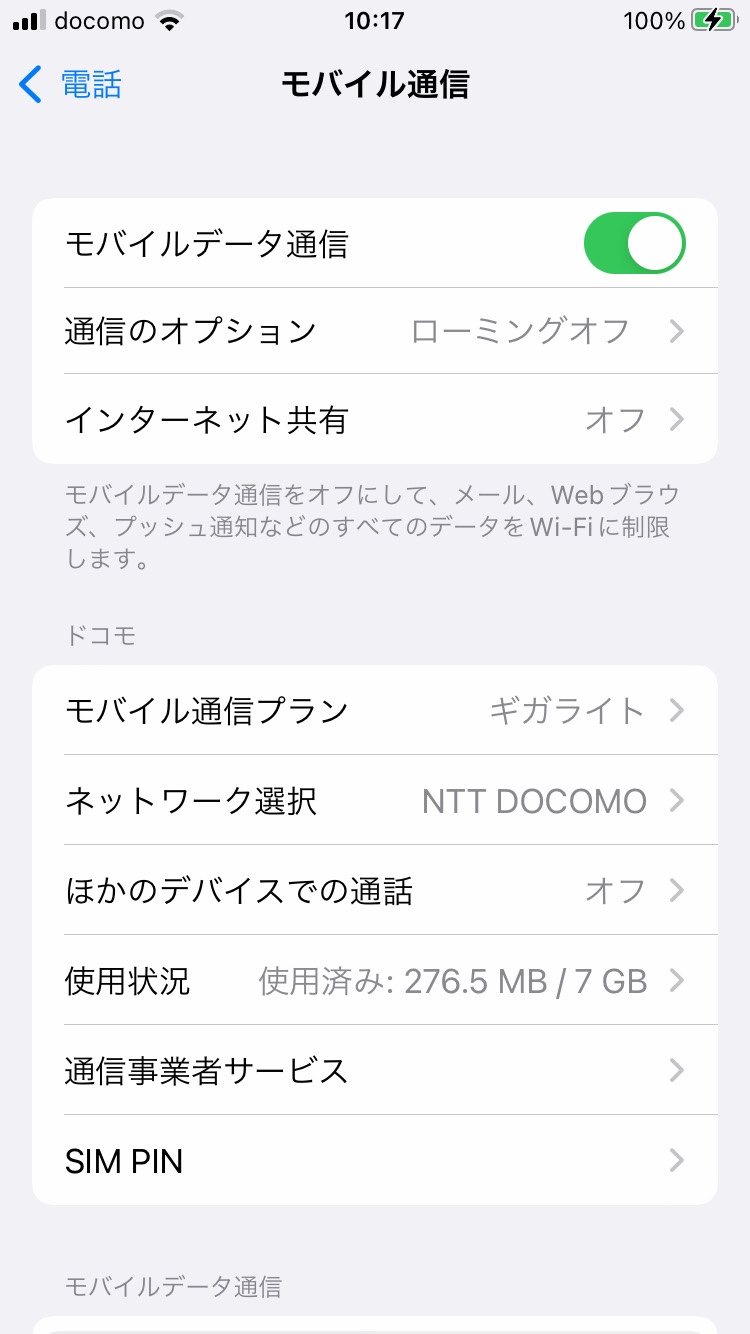
Task: Go back to 電話 settings
Action: 70,85
